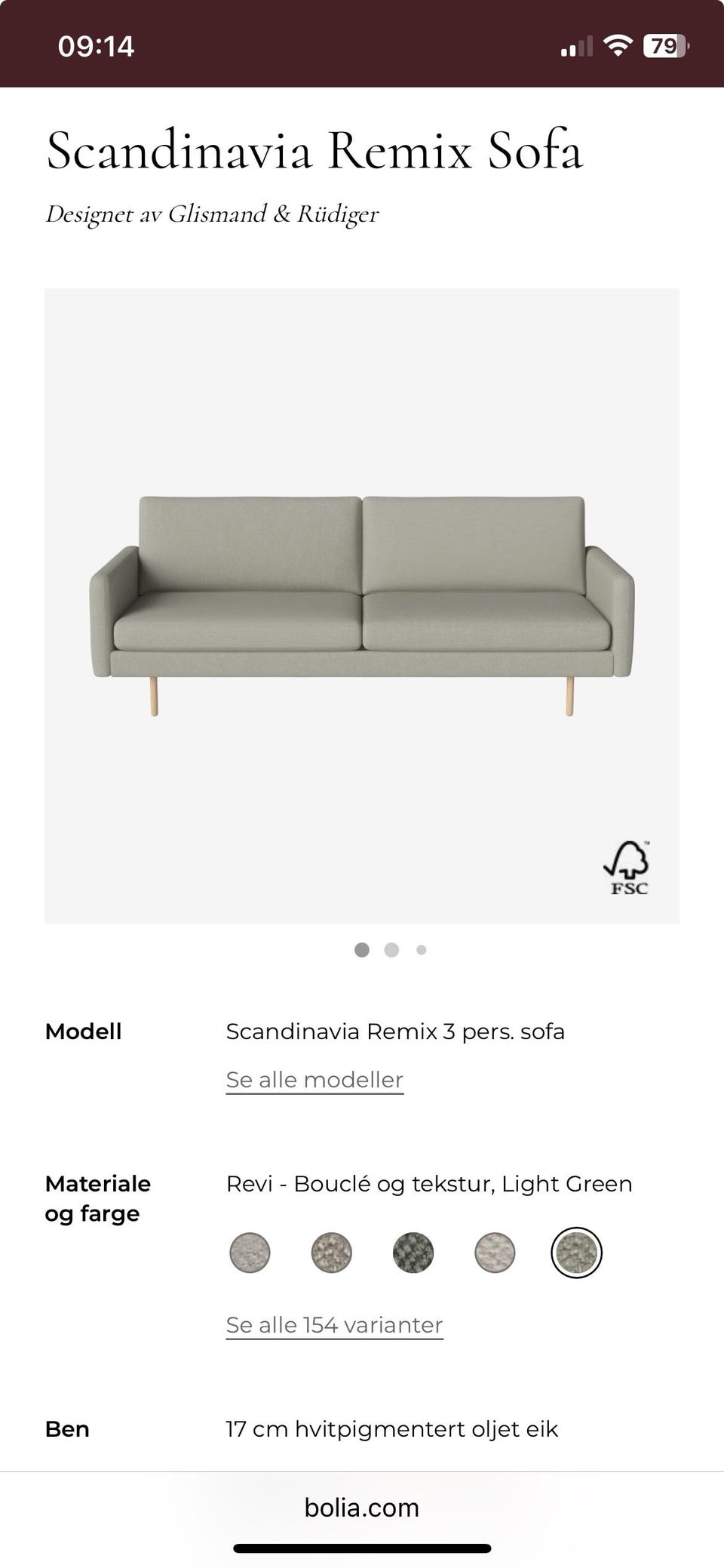Tap the cellular signal bars icon
724x1568 pixels.
pos(575,45)
